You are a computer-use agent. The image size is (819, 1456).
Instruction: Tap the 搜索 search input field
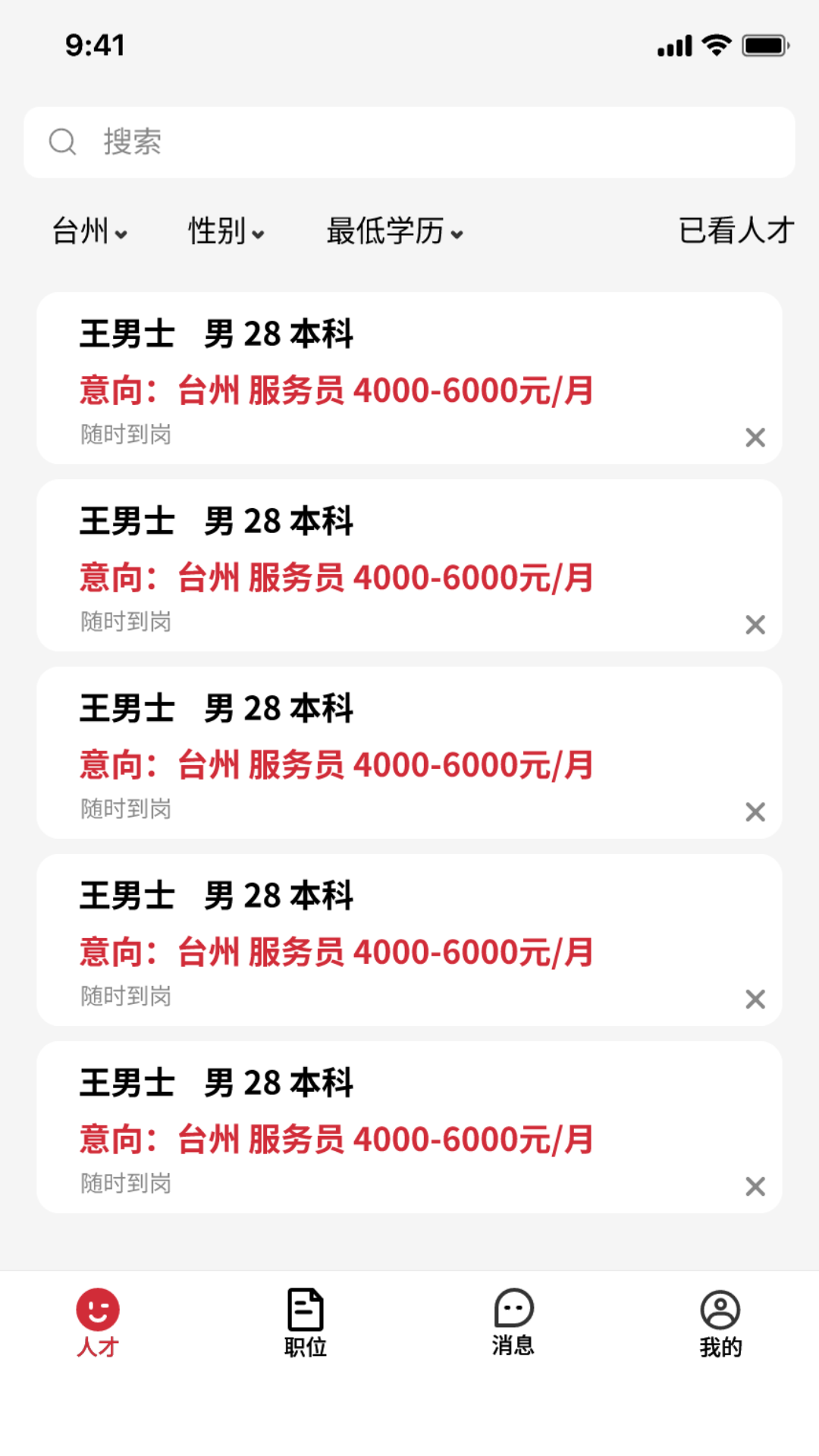[x=303, y=142]
